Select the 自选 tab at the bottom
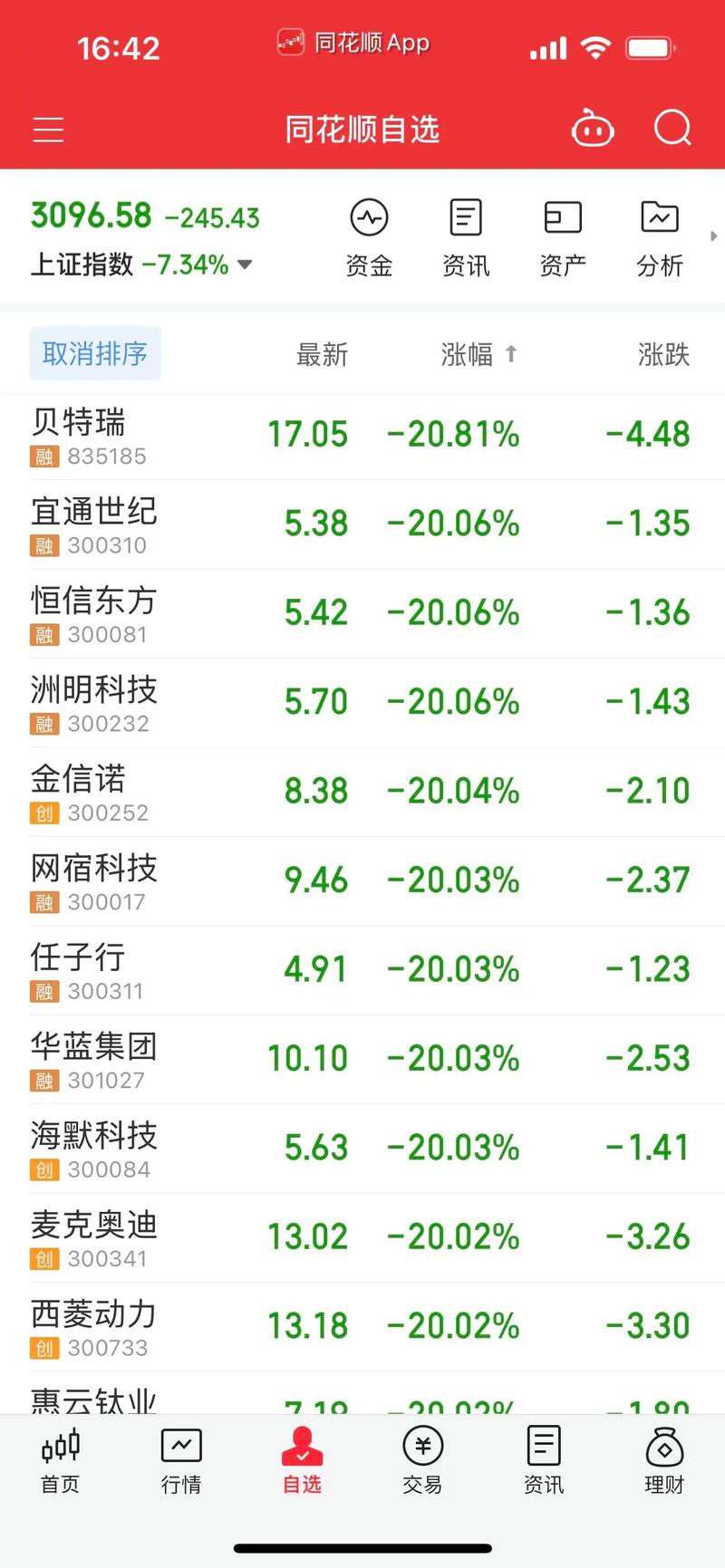The width and height of the screenshot is (725, 1568). click(x=301, y=1460)
